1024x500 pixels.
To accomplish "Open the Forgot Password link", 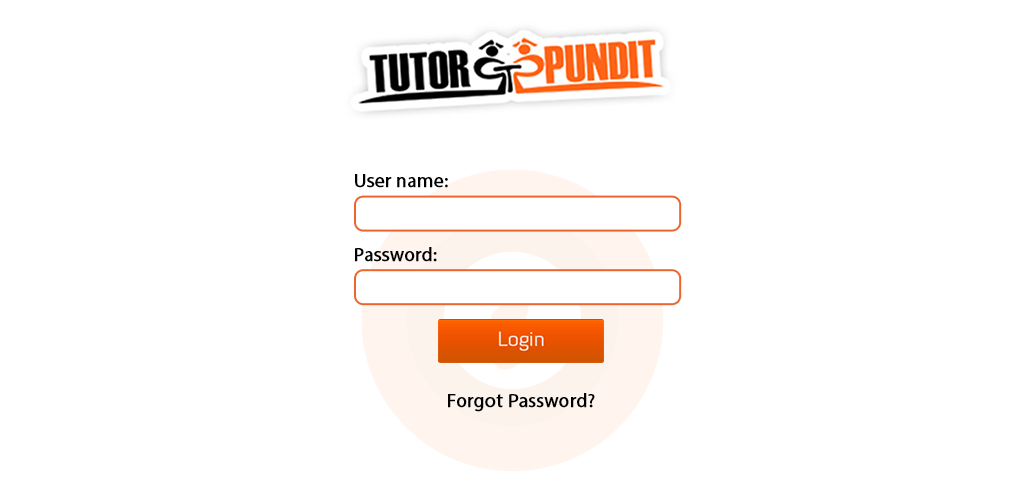I will (x=520, y=401).
